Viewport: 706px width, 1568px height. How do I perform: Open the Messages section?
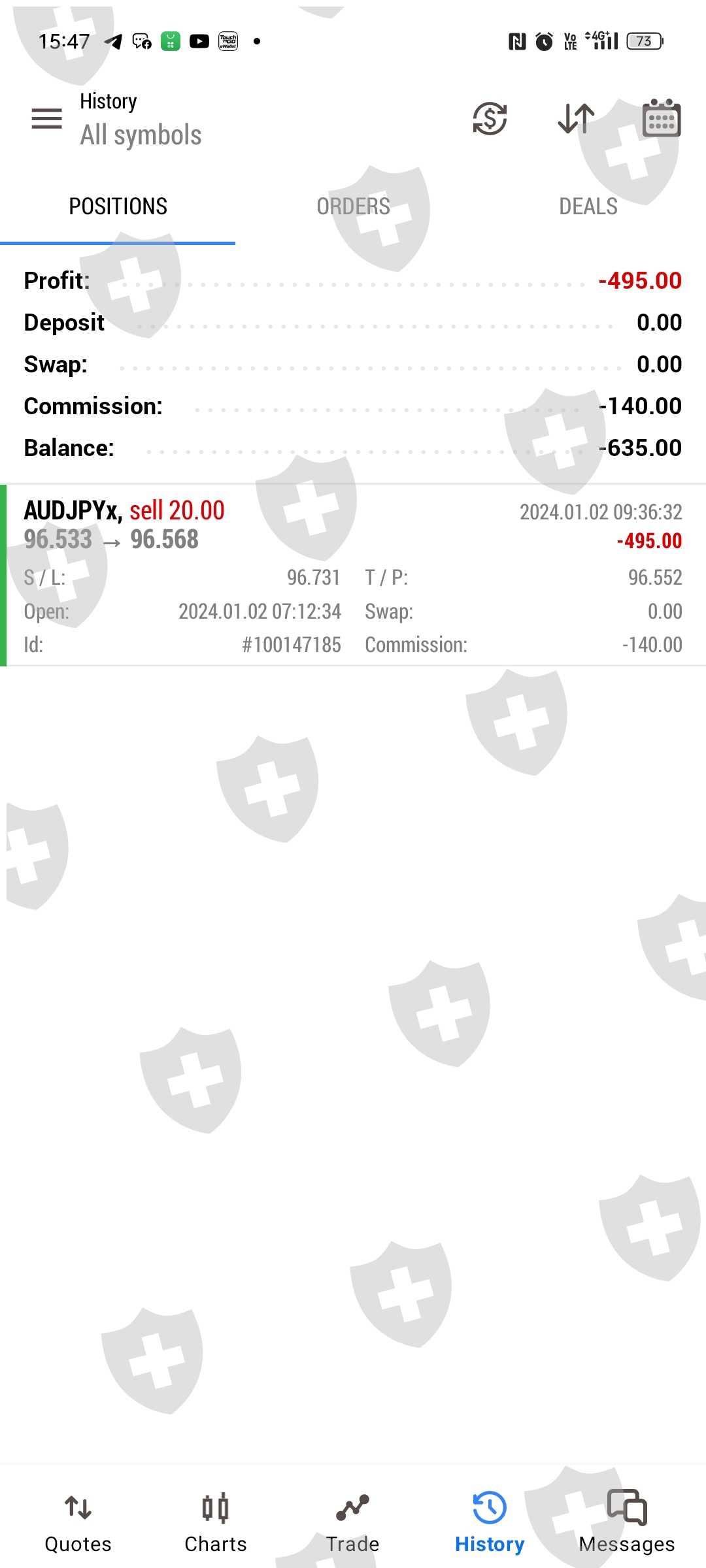pos(627,1522)
